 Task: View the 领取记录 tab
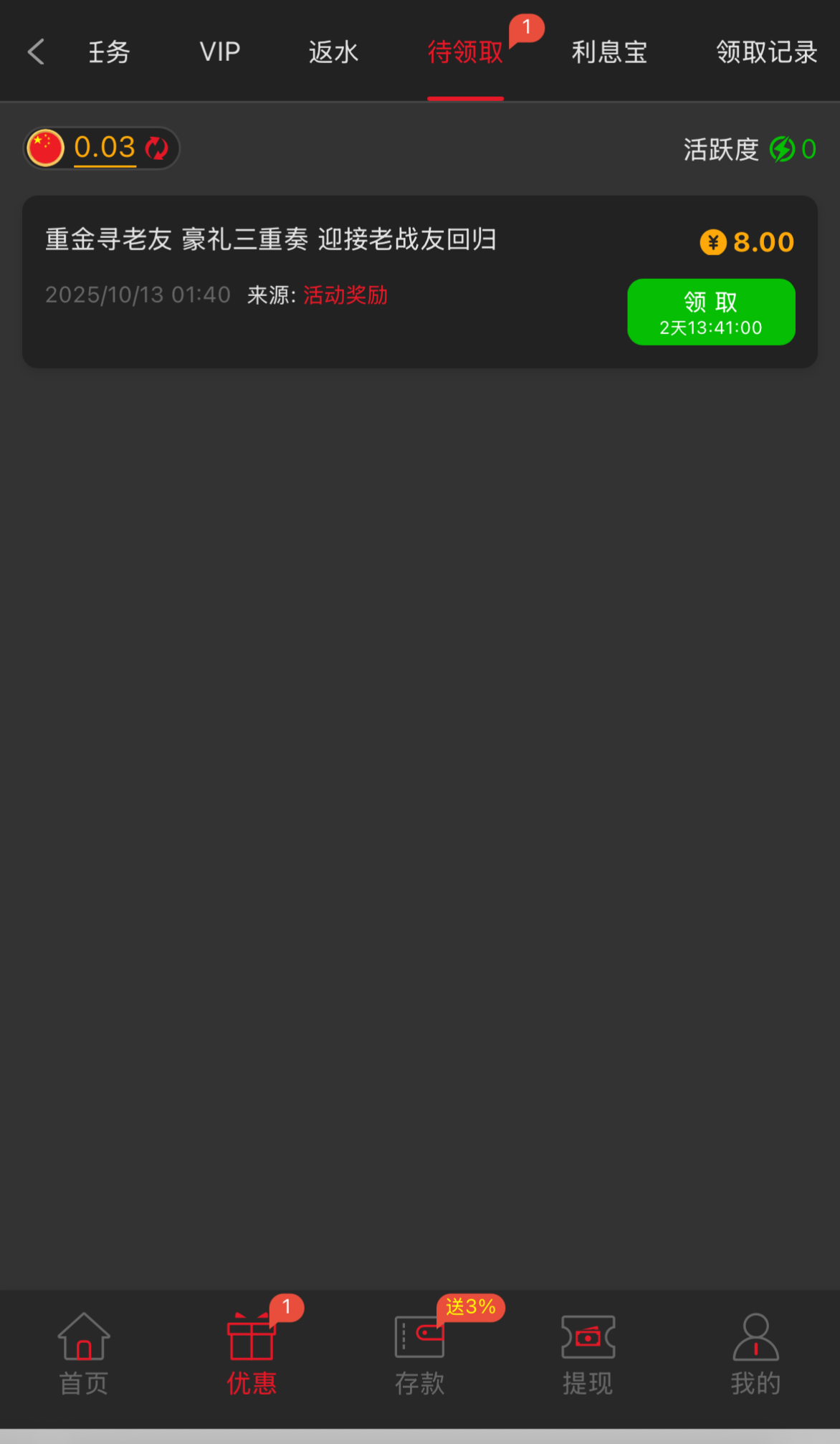click(766, 52)
